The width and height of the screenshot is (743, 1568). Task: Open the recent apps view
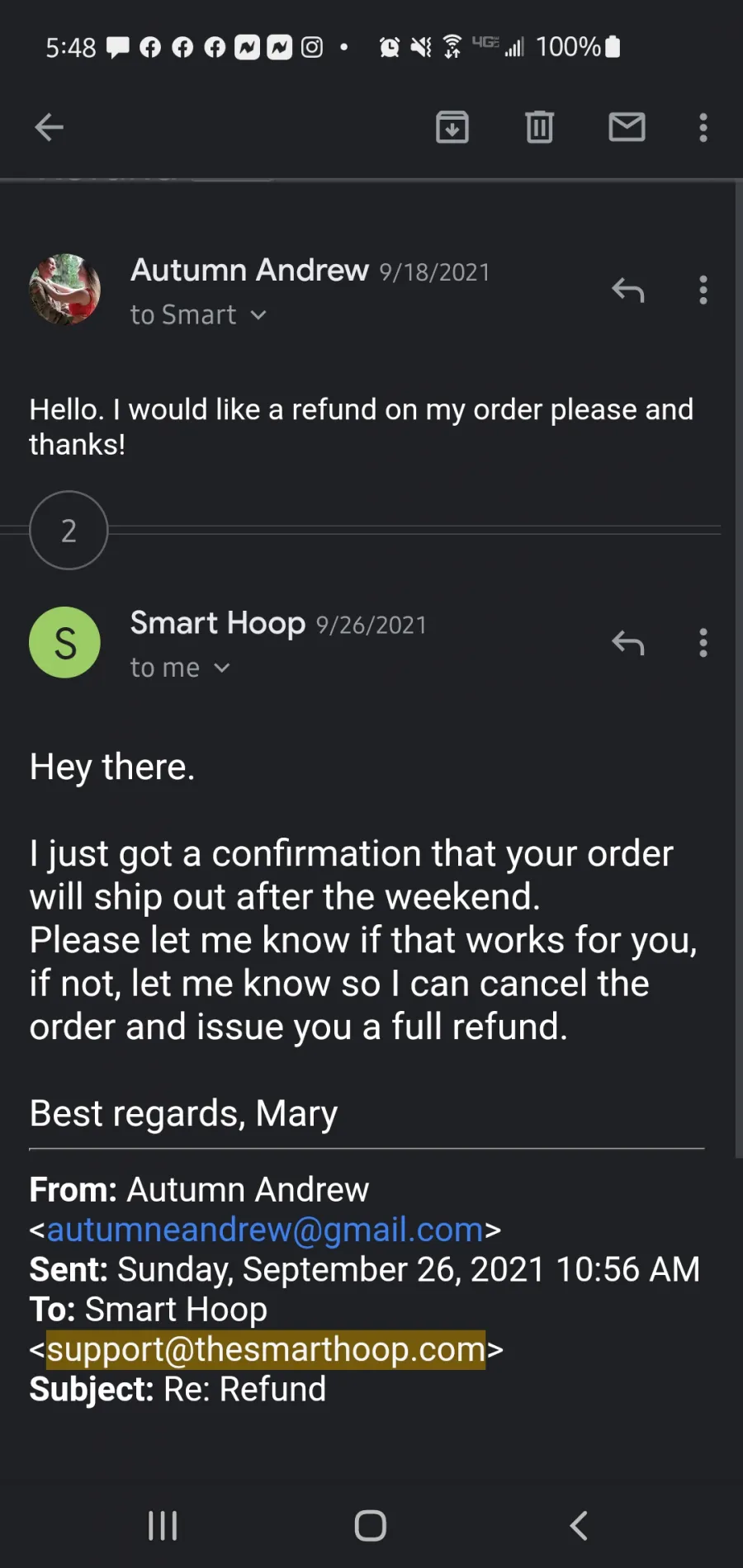[163, 1526]
